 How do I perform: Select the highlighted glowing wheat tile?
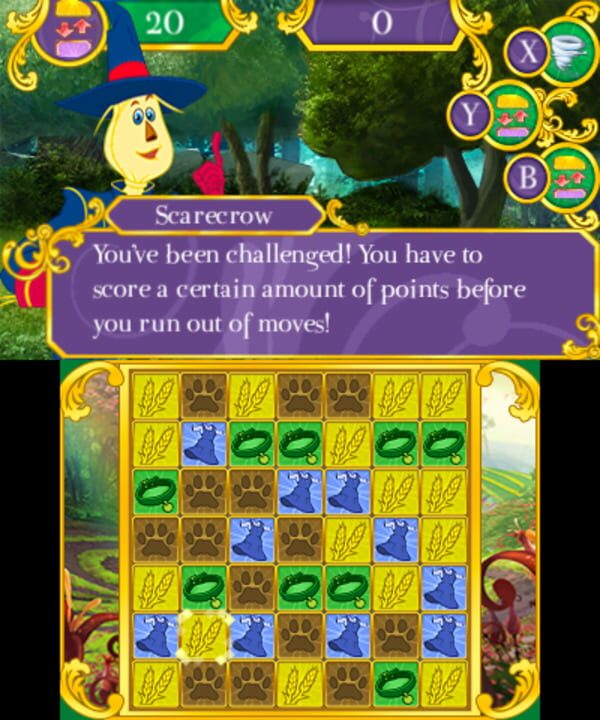[x=203, y=636]
